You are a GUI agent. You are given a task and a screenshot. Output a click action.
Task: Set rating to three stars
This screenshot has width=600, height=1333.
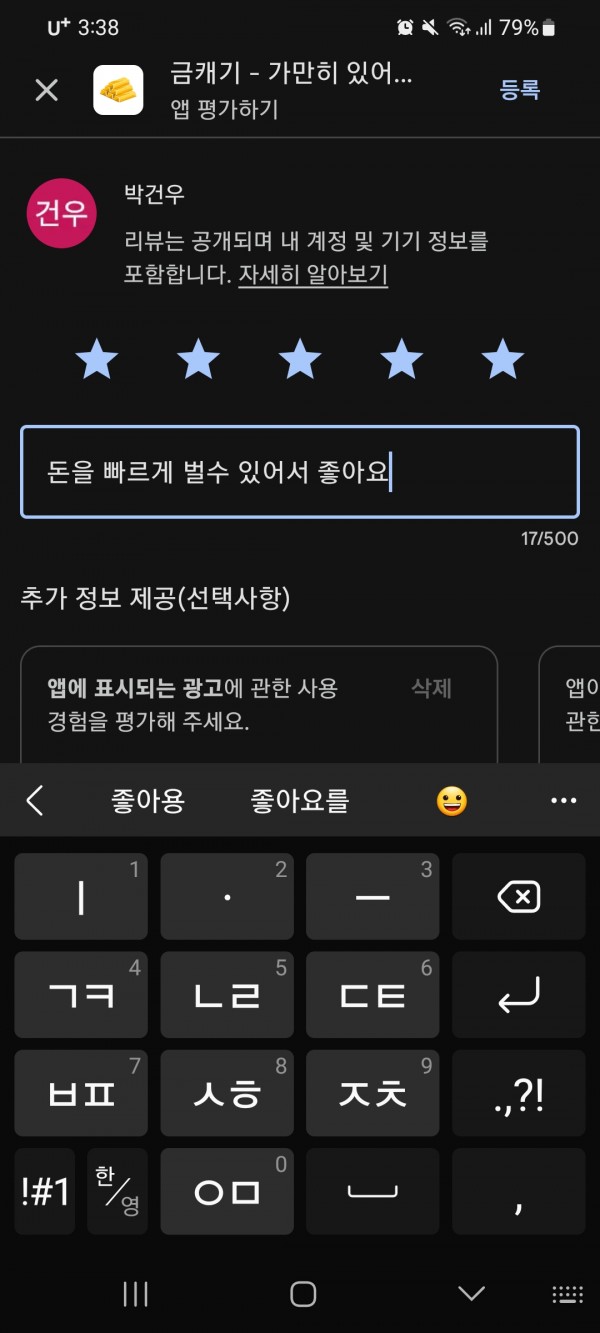[x=300, y=358]
